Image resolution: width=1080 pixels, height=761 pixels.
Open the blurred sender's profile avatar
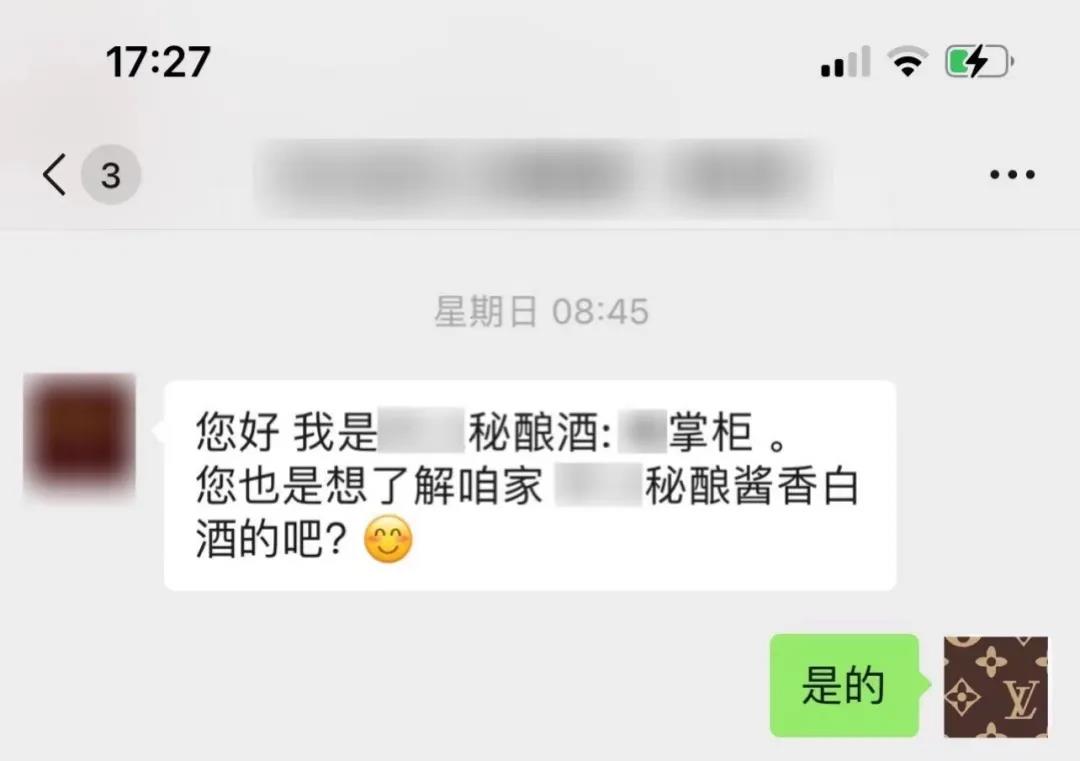tap(79, 434)
